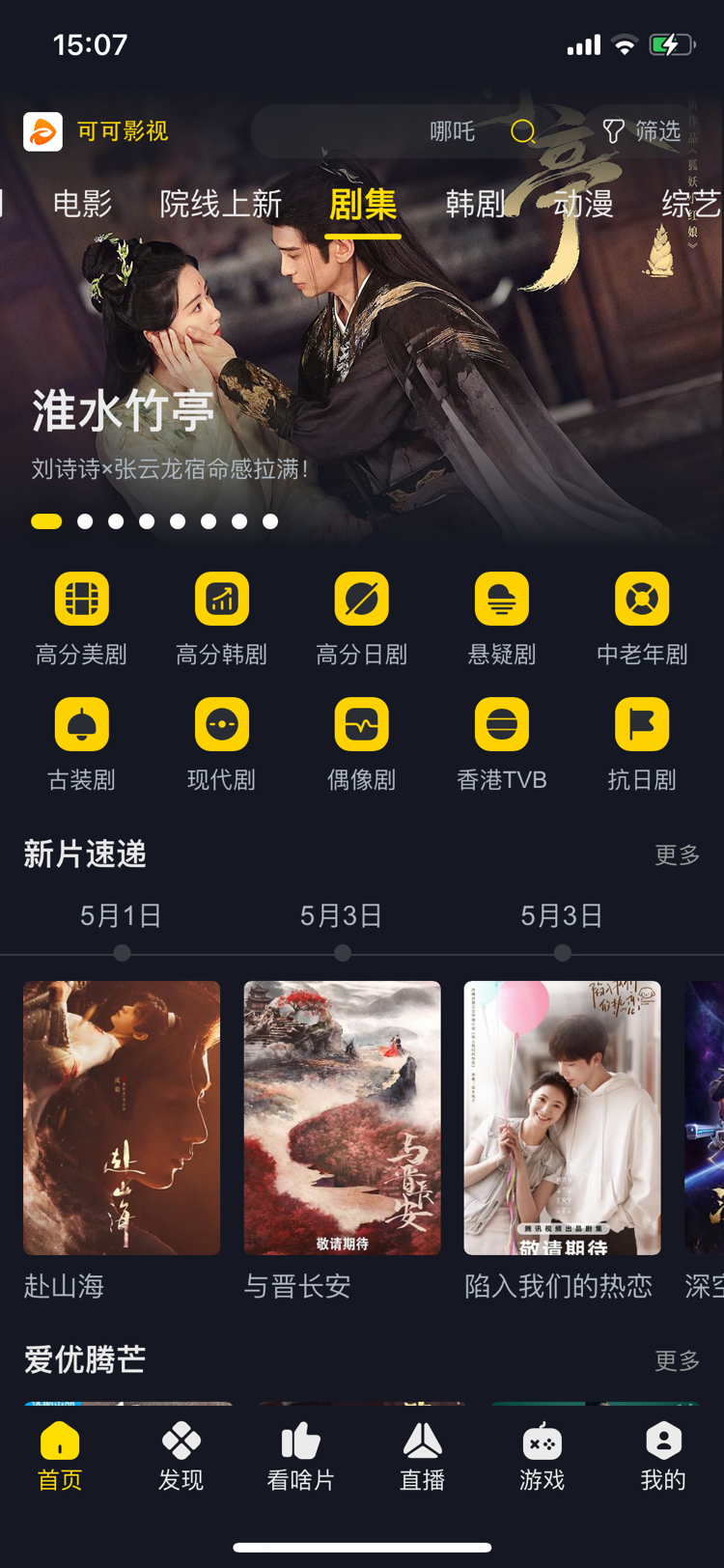Select the second carousel dot
The image size is (724, 1568).
tap(85, 521)
